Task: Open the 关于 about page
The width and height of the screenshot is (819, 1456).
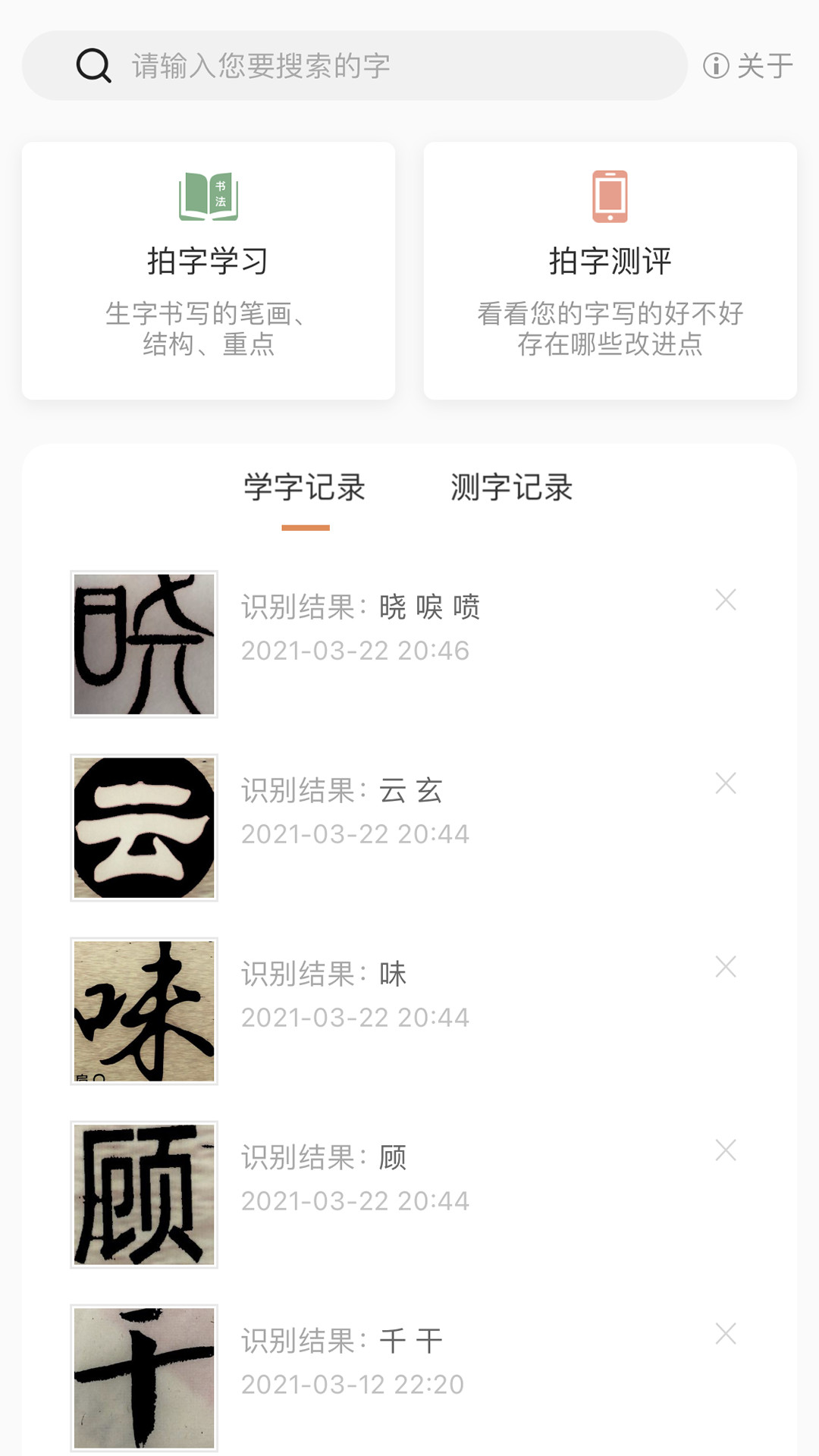Action: 762,65
